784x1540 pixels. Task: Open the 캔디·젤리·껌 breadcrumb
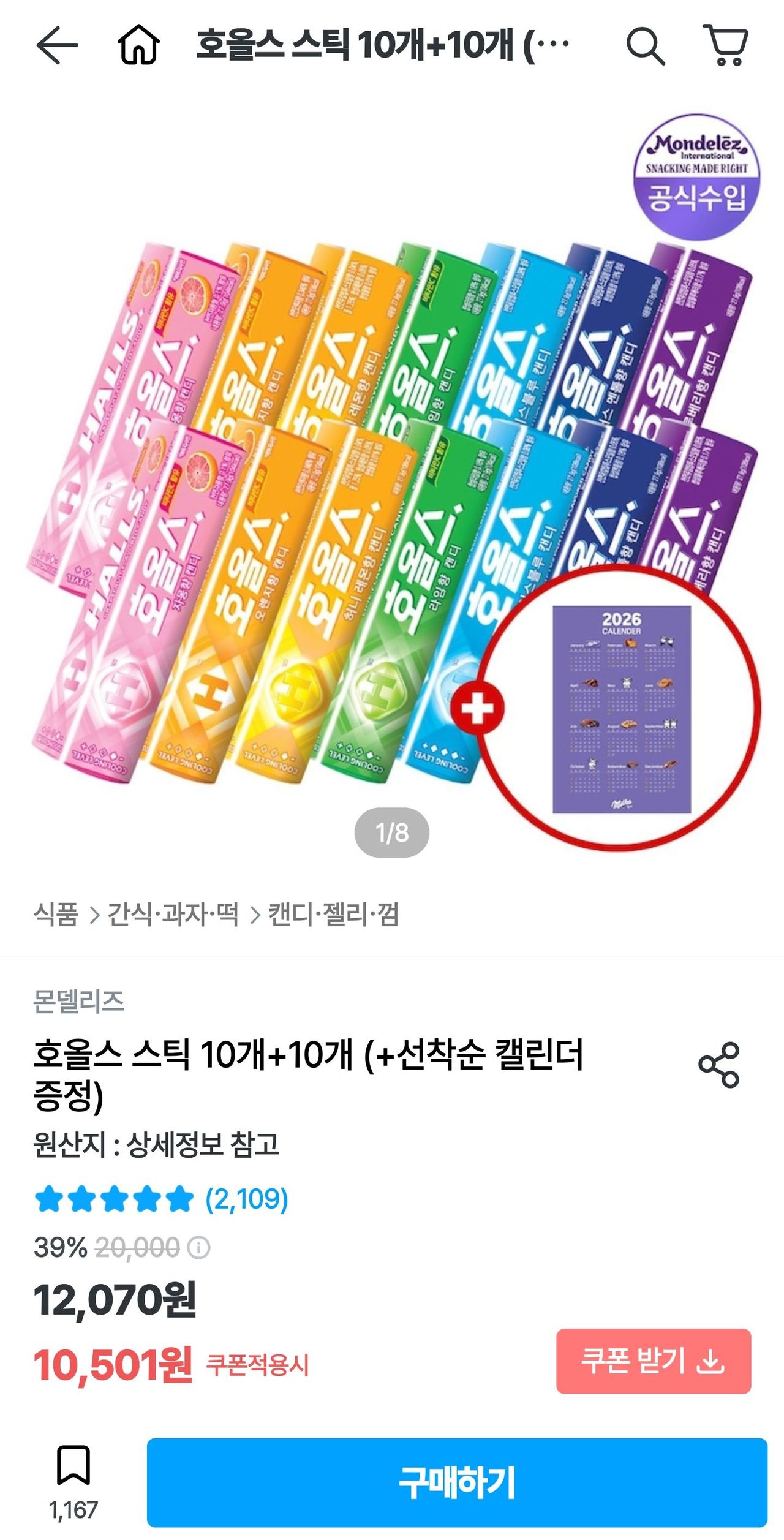[x=333, y=915]
